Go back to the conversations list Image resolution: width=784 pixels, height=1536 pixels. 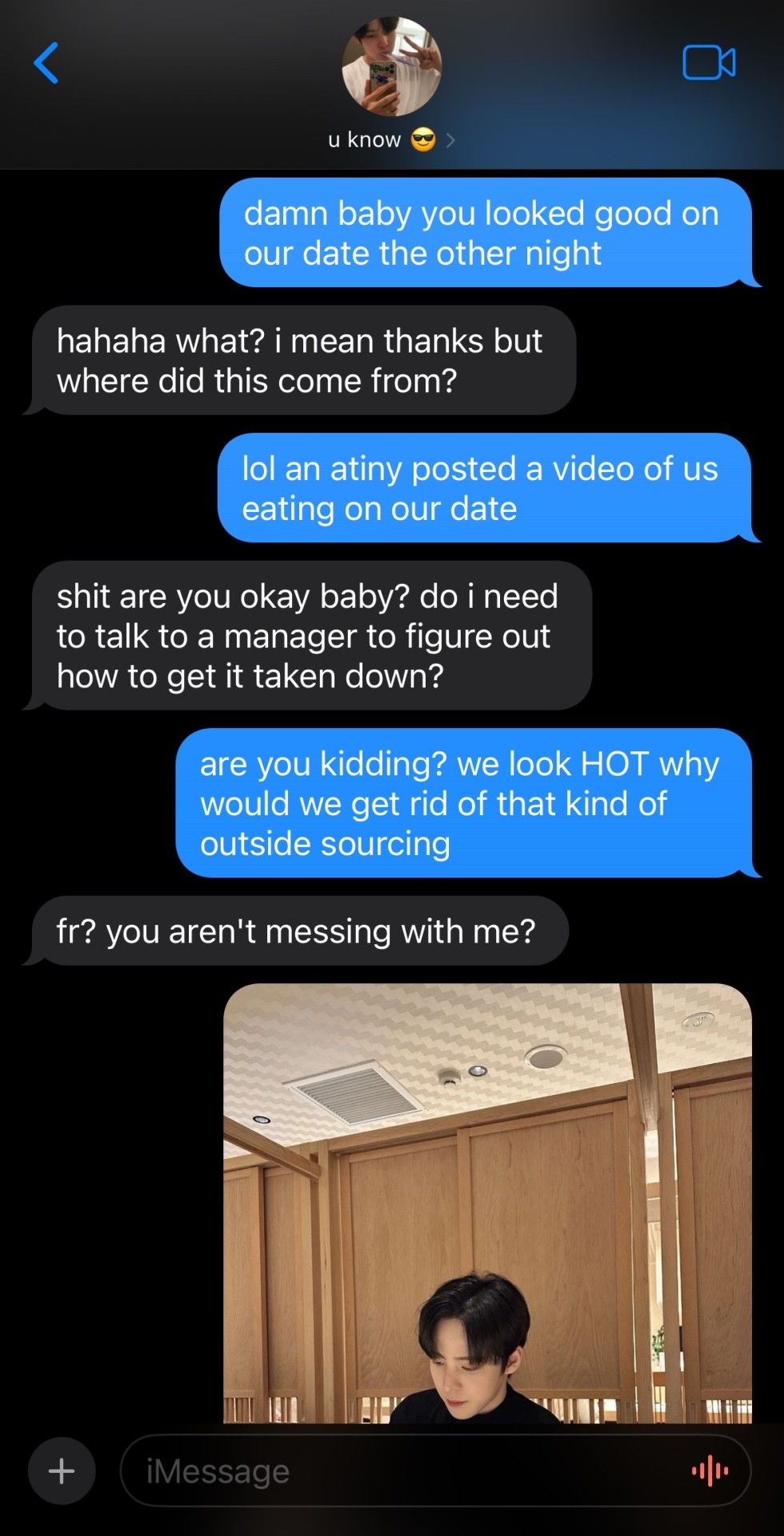click(46, 63)
